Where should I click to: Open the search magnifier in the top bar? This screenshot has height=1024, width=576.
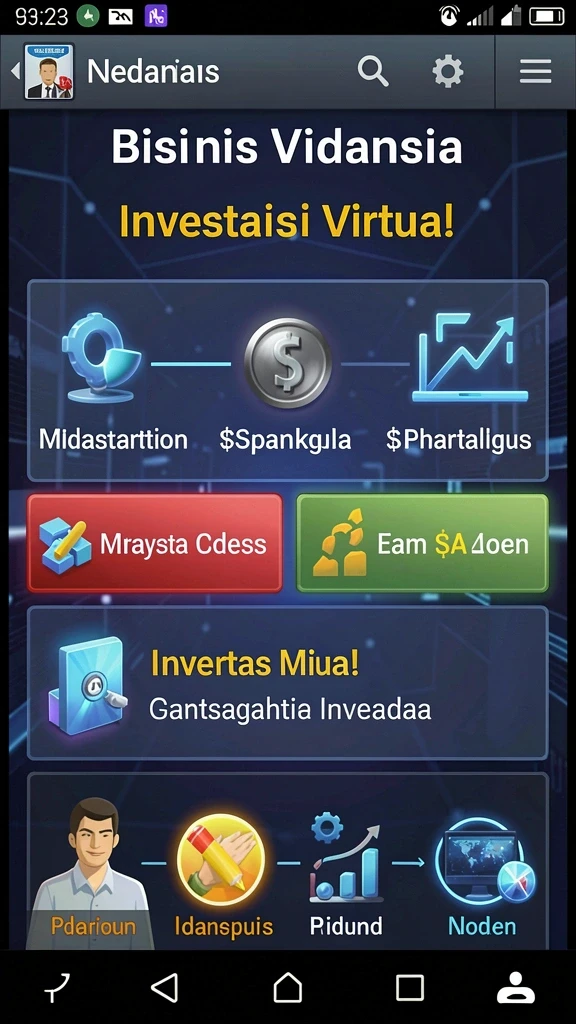(373, 71)
